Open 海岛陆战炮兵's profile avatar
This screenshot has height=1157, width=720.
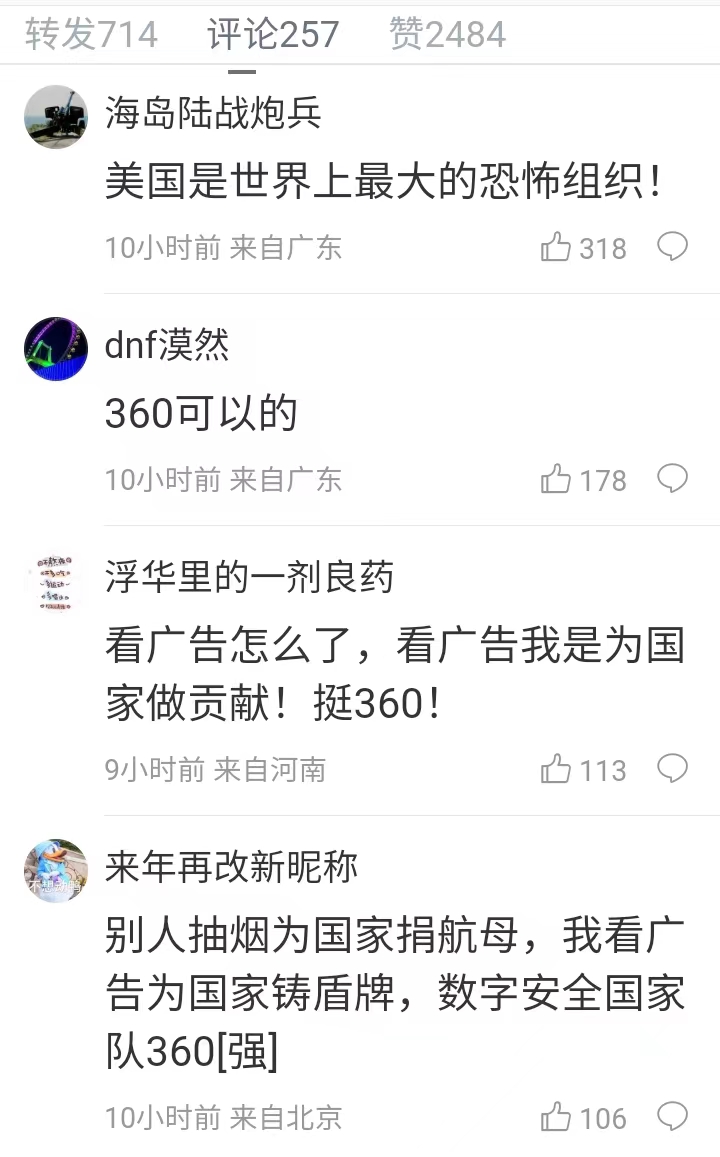[56, 117]
